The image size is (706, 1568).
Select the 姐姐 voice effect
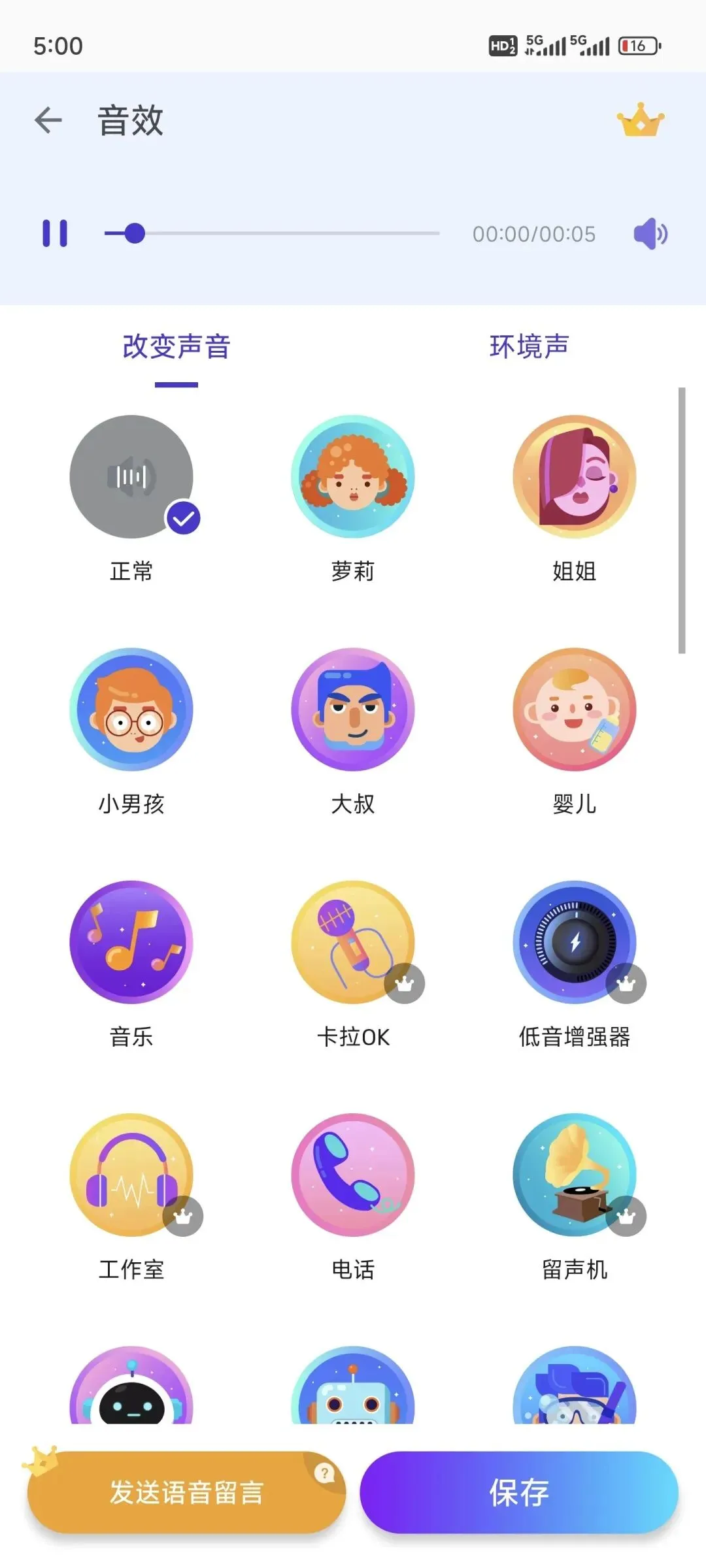click(575, 477)
